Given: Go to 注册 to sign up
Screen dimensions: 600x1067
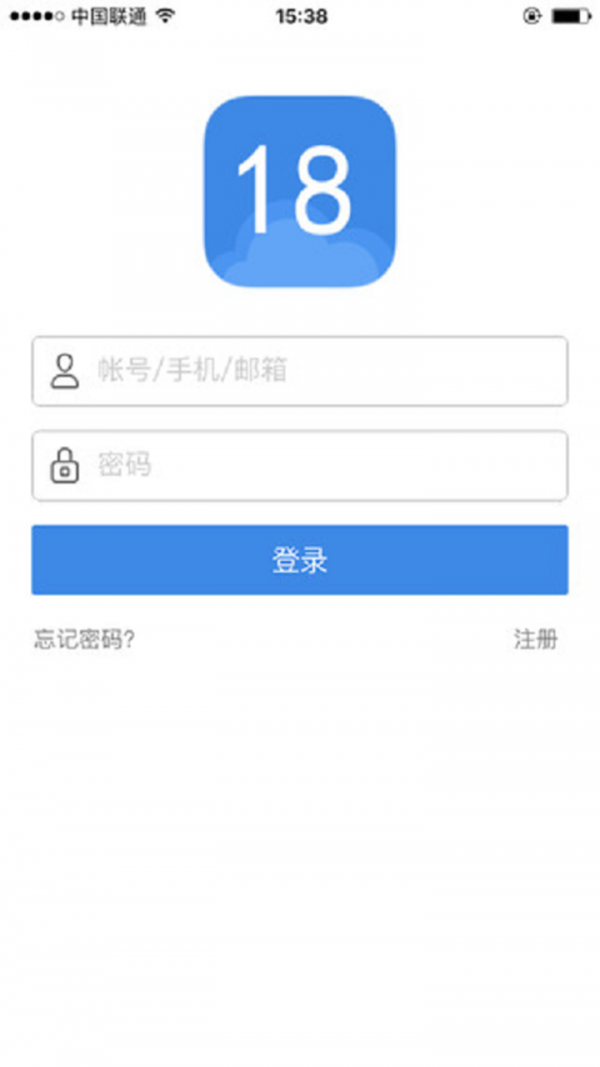Looking at the screenshot, I should 535,640.
